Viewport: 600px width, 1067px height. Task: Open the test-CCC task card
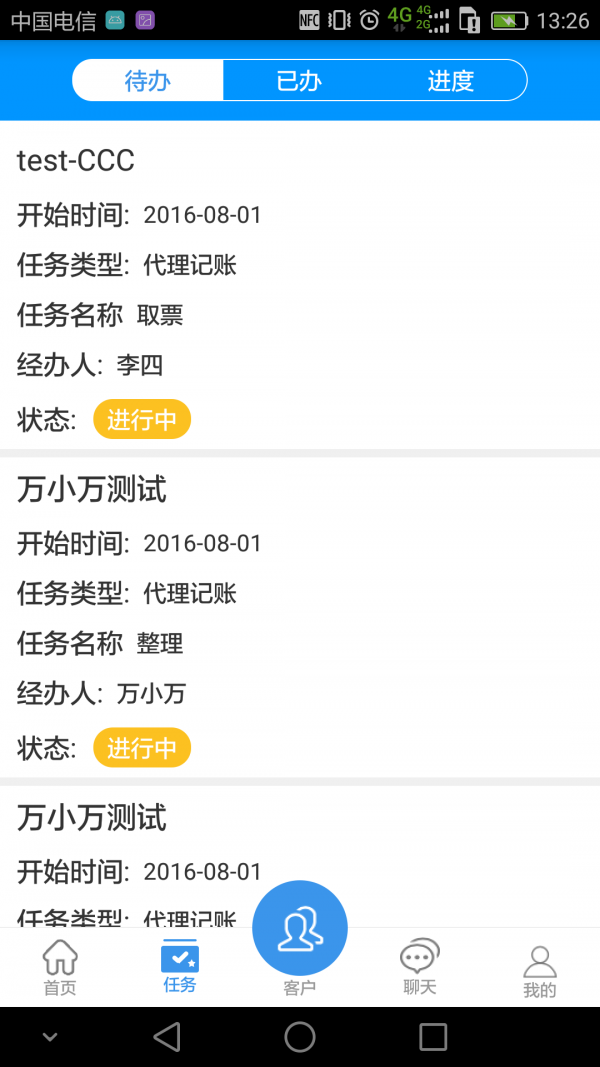pos(300,285)
